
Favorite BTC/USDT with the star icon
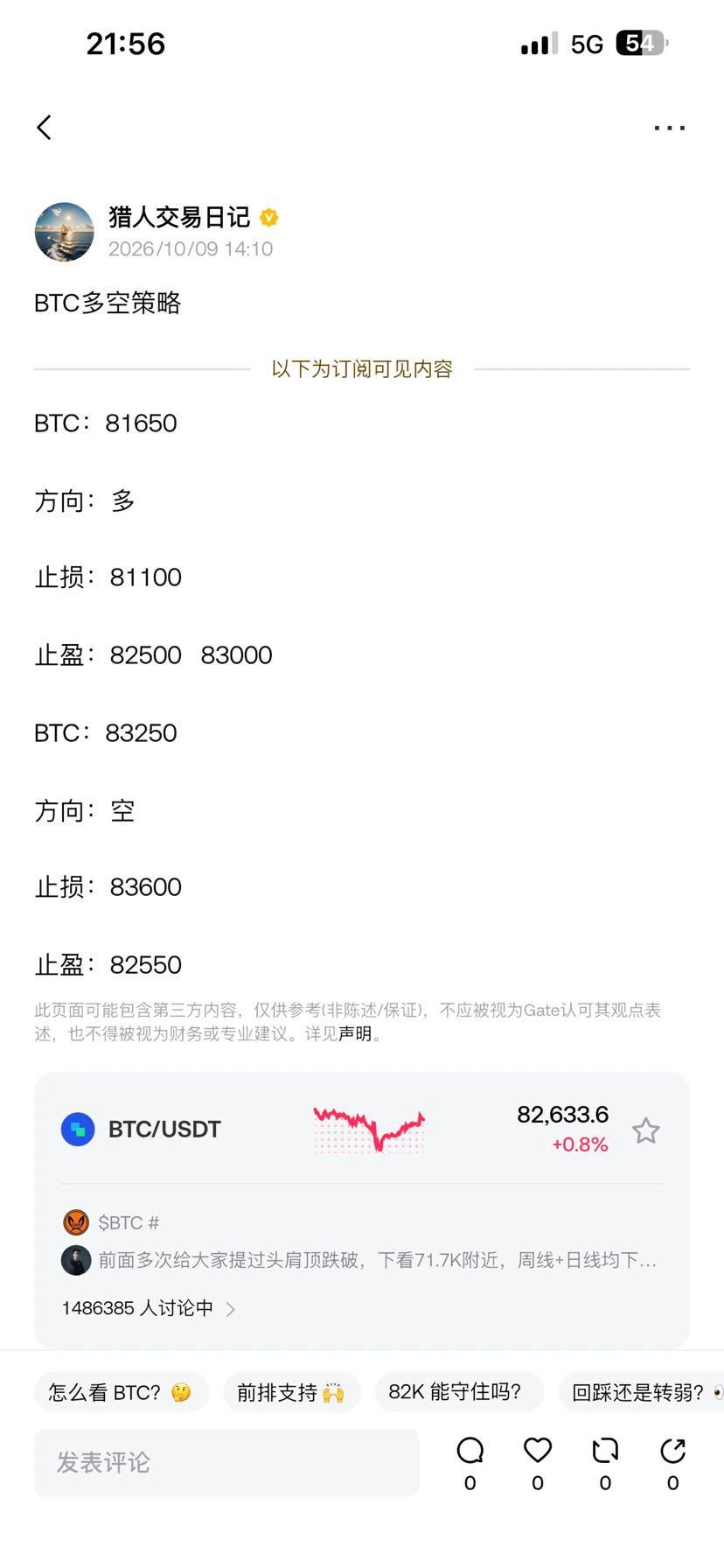click(x=646, y=1130)
